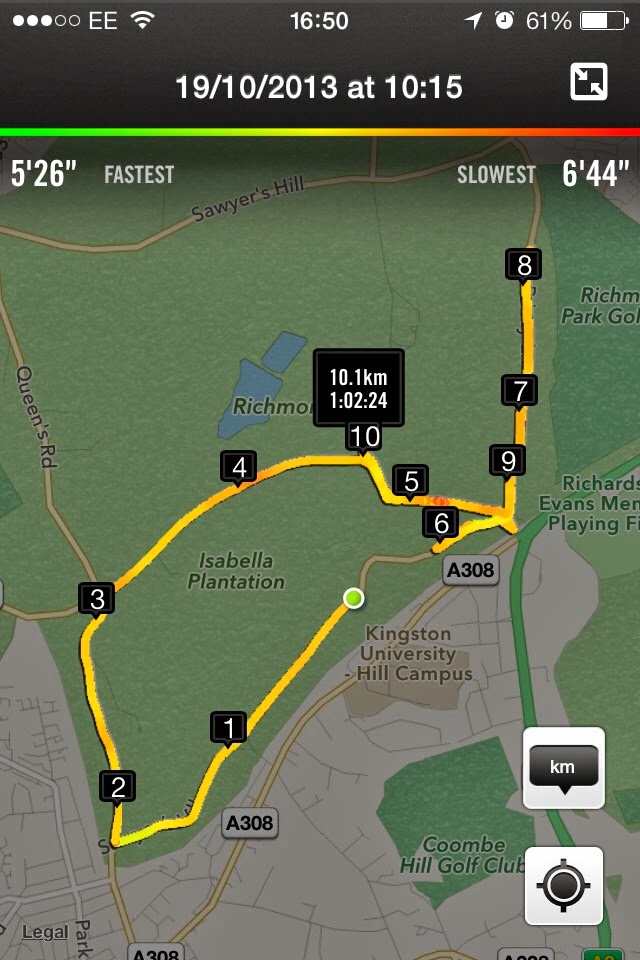Open the Legal link on the map
The width and height of the screenshot is (640, 960).
45,932
